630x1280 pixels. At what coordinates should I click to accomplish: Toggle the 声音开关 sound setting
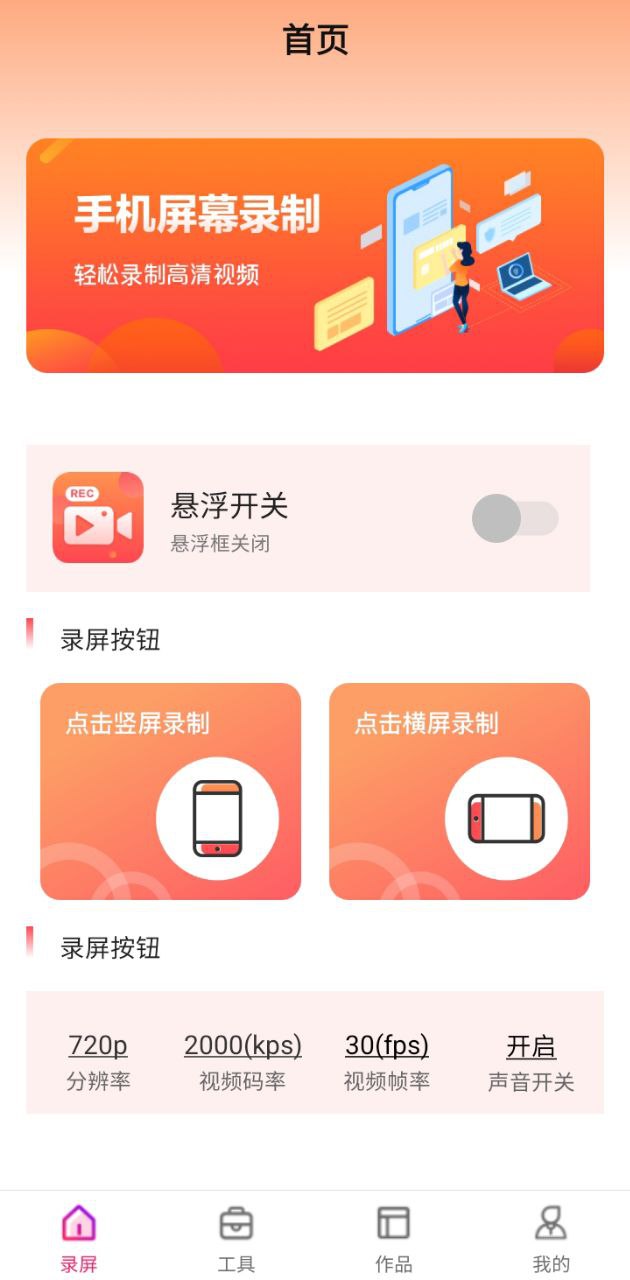point(531,1047)
